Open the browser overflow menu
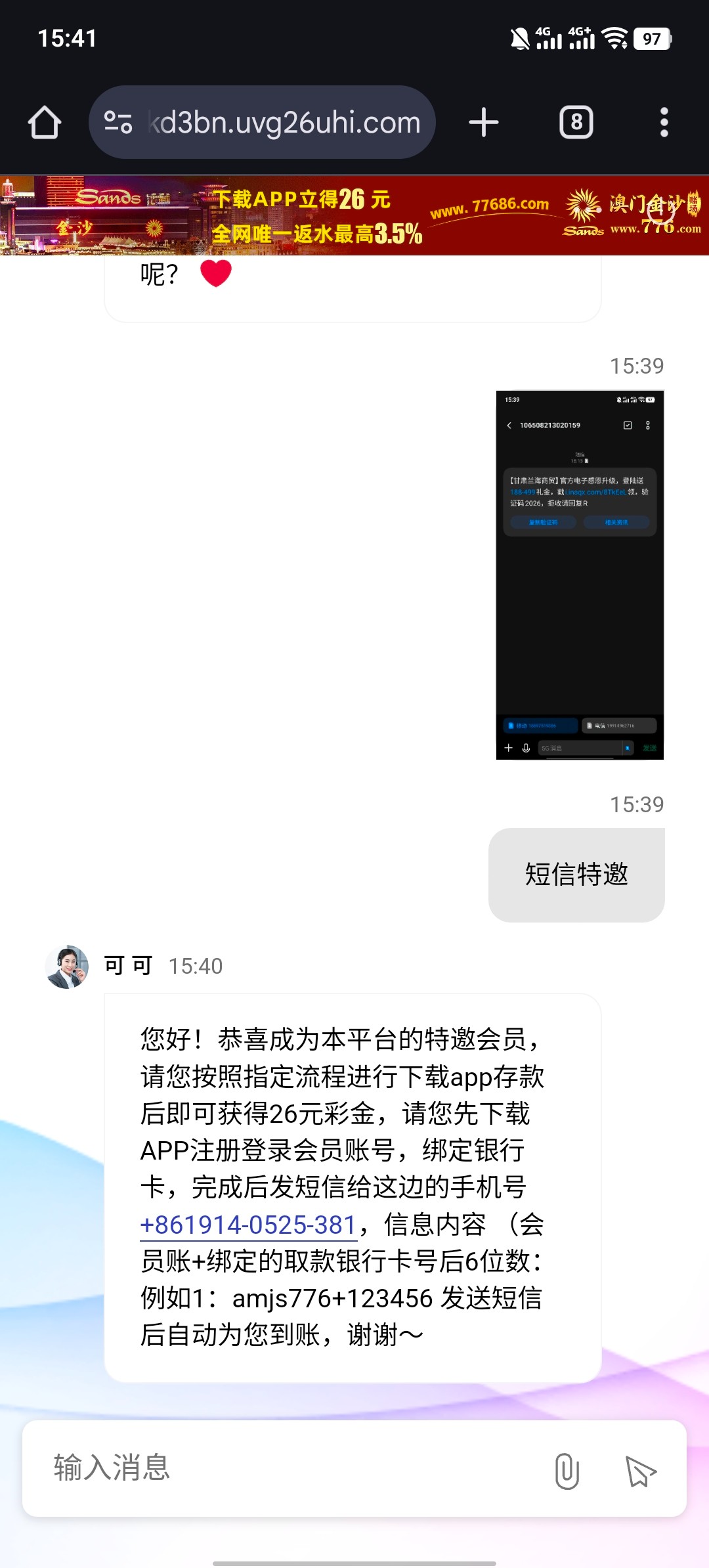 pyautogui.click(x=664, y=123)
